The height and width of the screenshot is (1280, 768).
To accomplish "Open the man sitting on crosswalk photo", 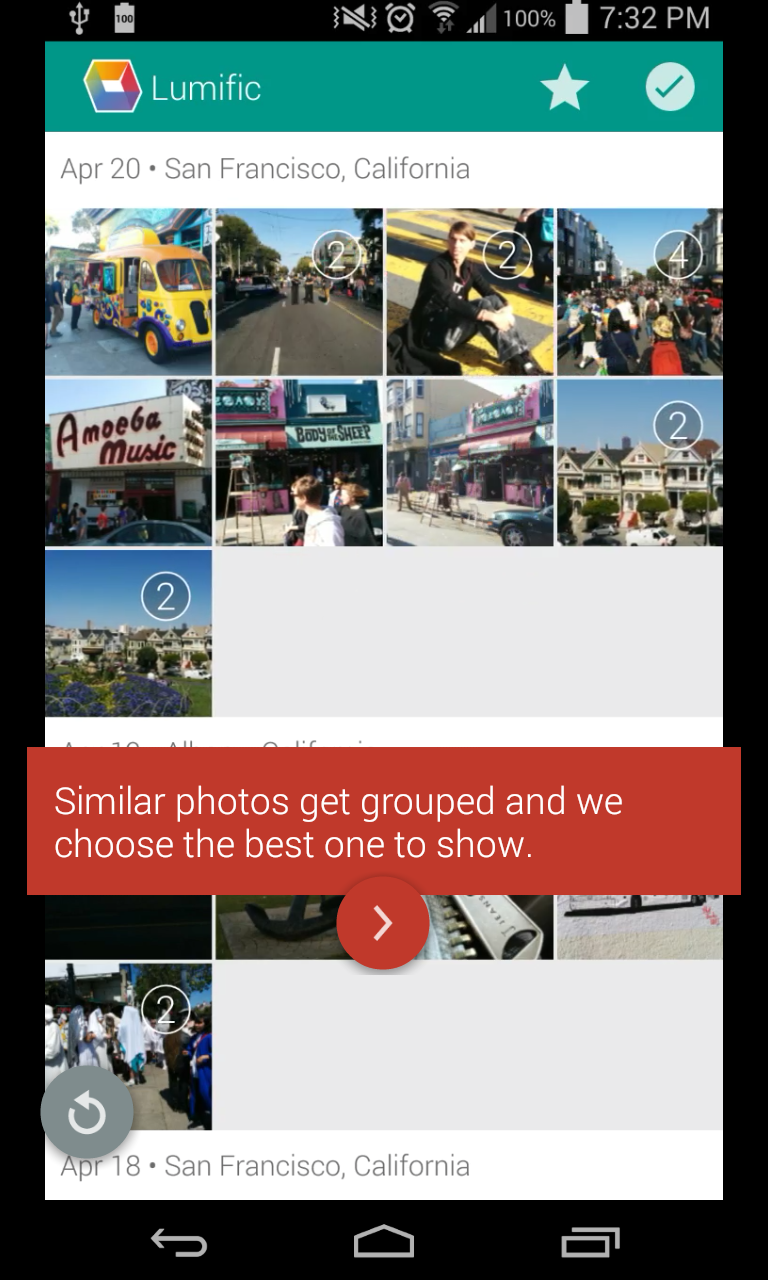I will pos(470,291).
